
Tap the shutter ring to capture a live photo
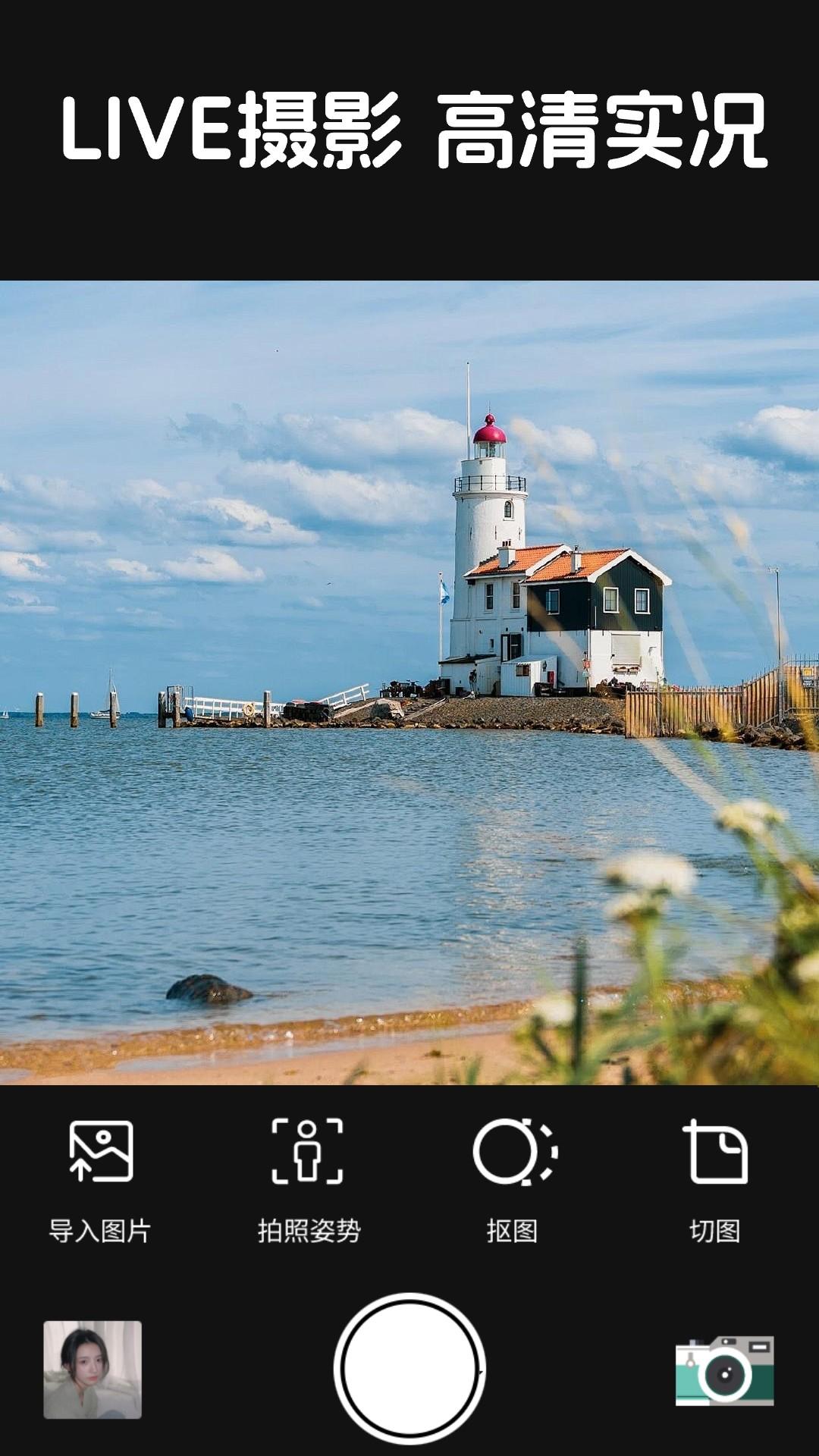(x=409, y=1365)
